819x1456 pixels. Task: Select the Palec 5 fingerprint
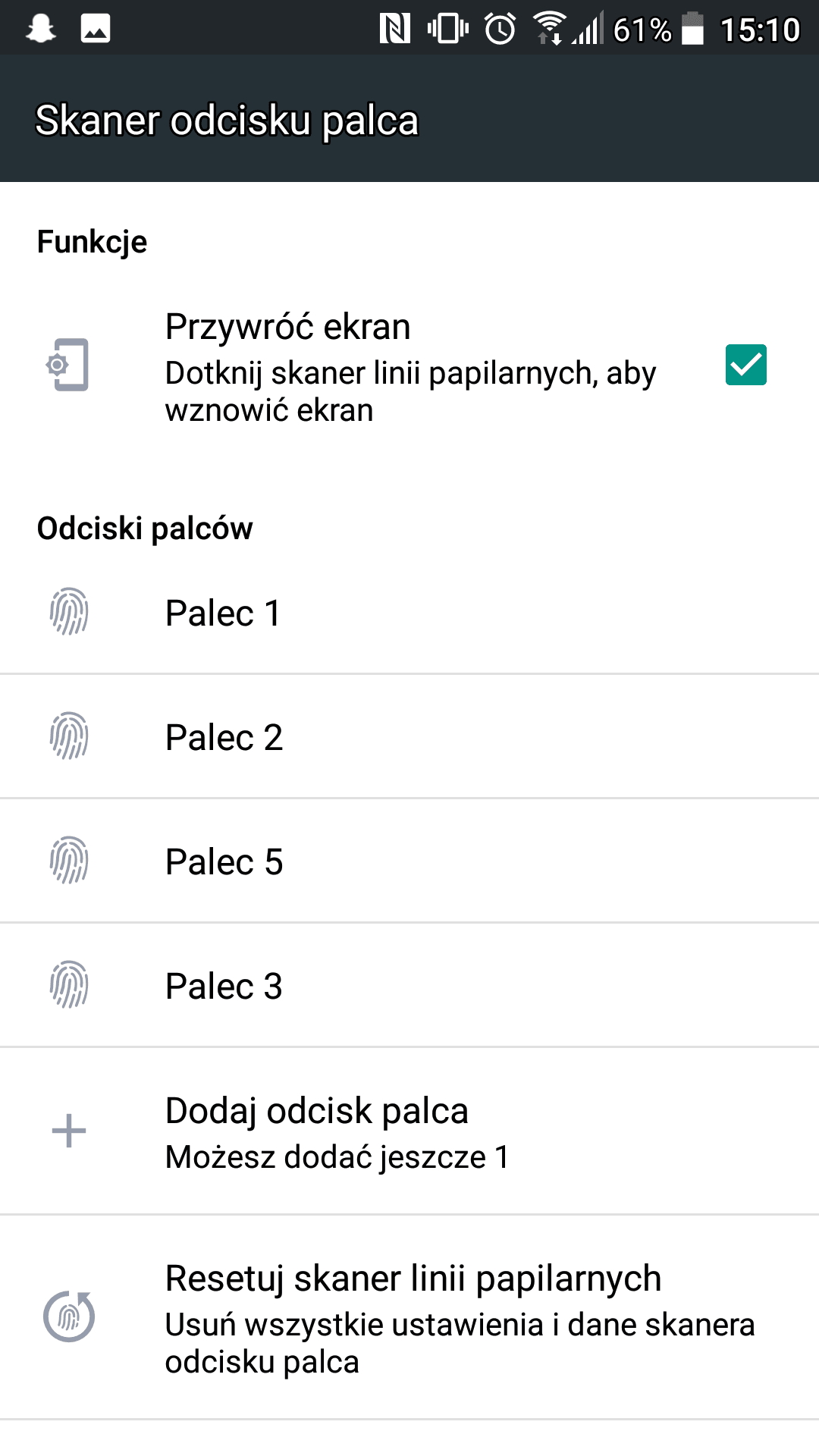(x=409, y=861)
